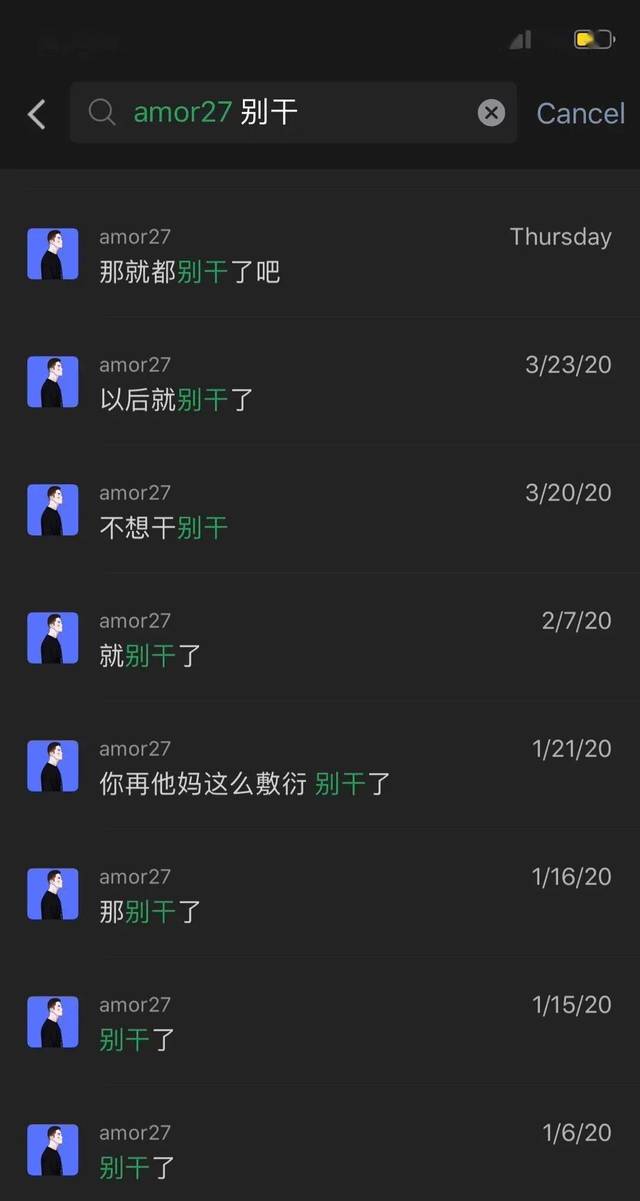Open the message result from Thursday

(x=320, y=255)
